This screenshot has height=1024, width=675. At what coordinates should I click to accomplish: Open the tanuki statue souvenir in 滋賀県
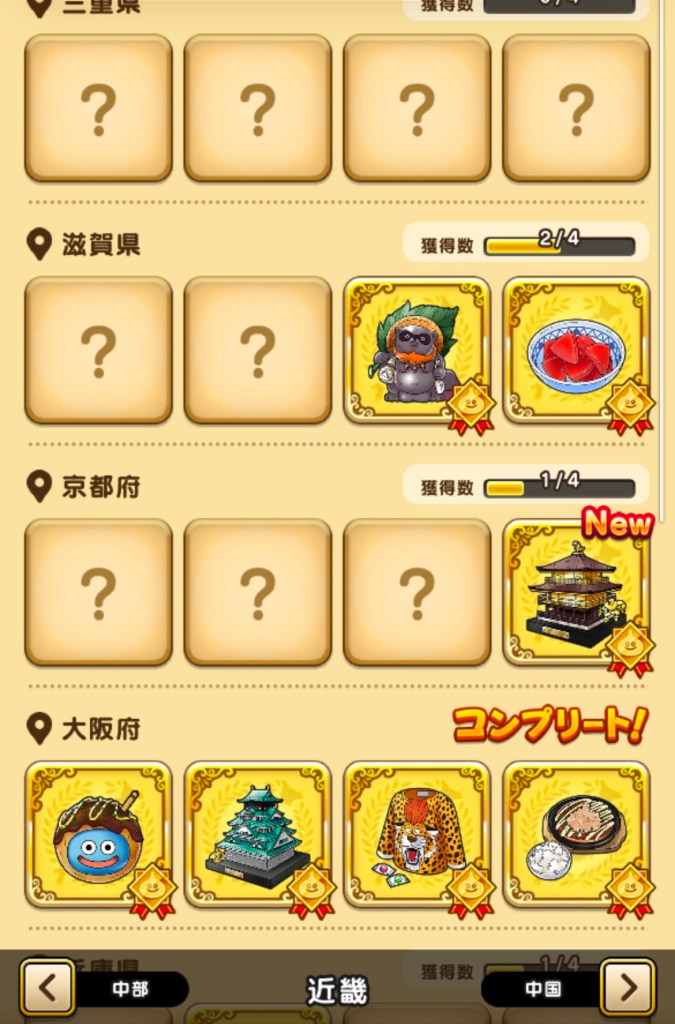coord(417,351)
